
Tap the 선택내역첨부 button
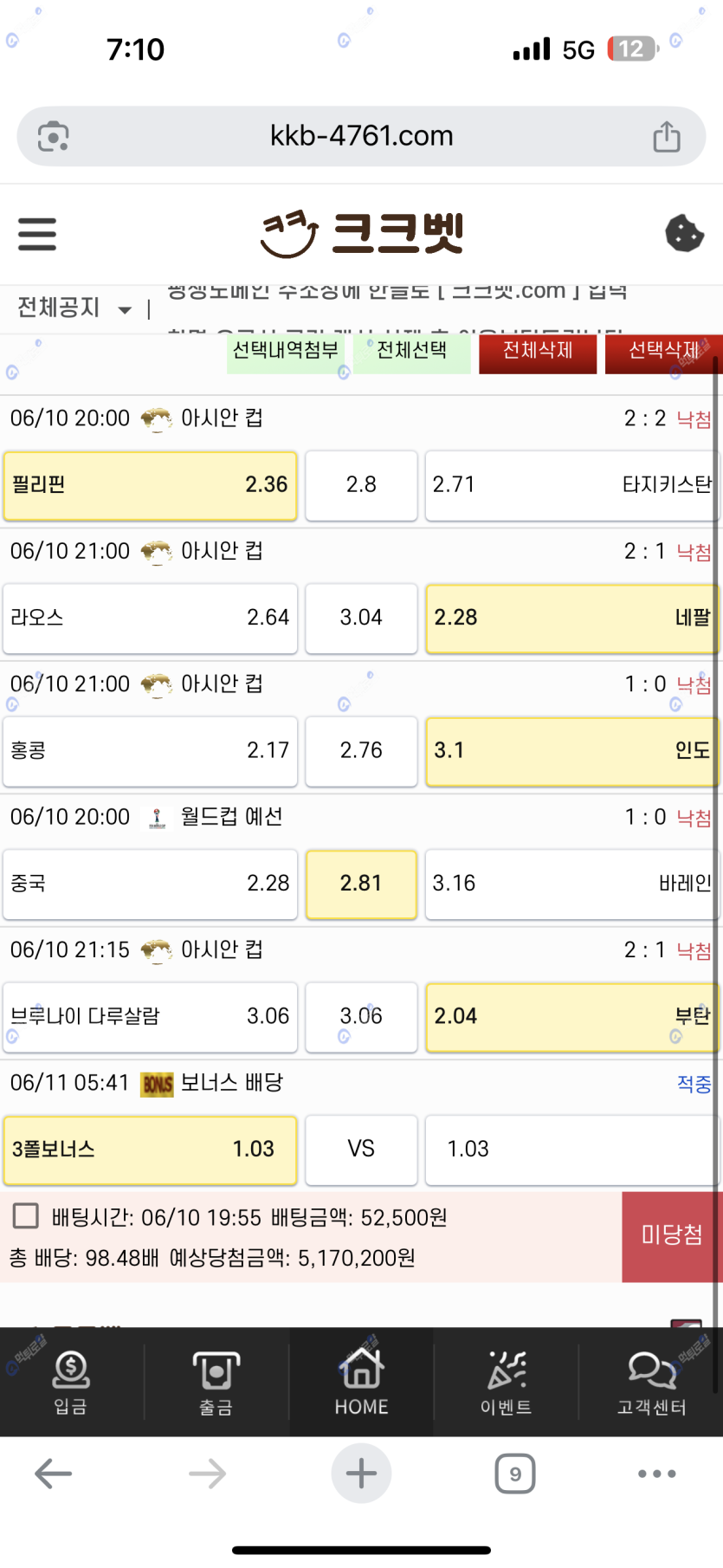286,351
